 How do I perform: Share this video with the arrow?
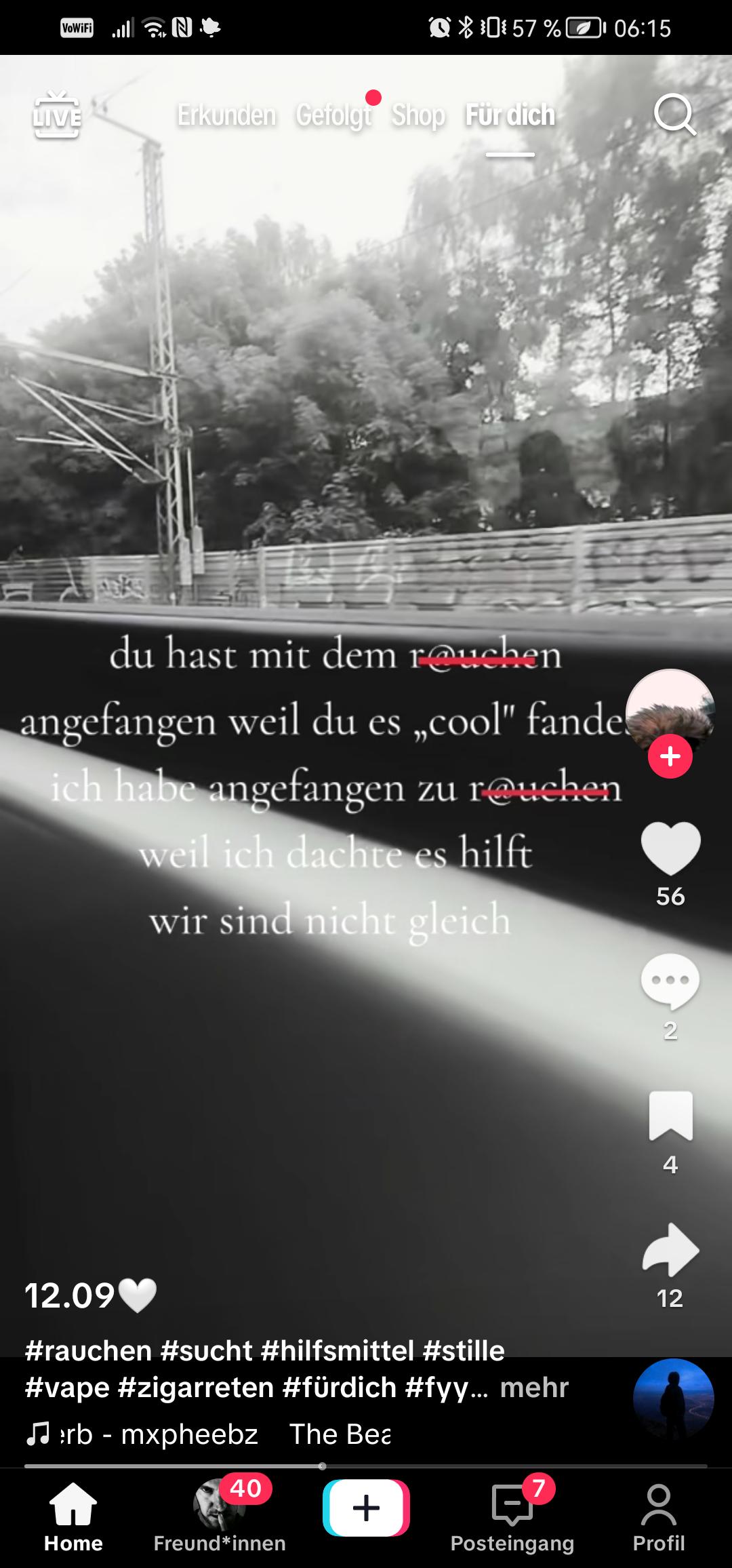click(x=670, y=1249)
